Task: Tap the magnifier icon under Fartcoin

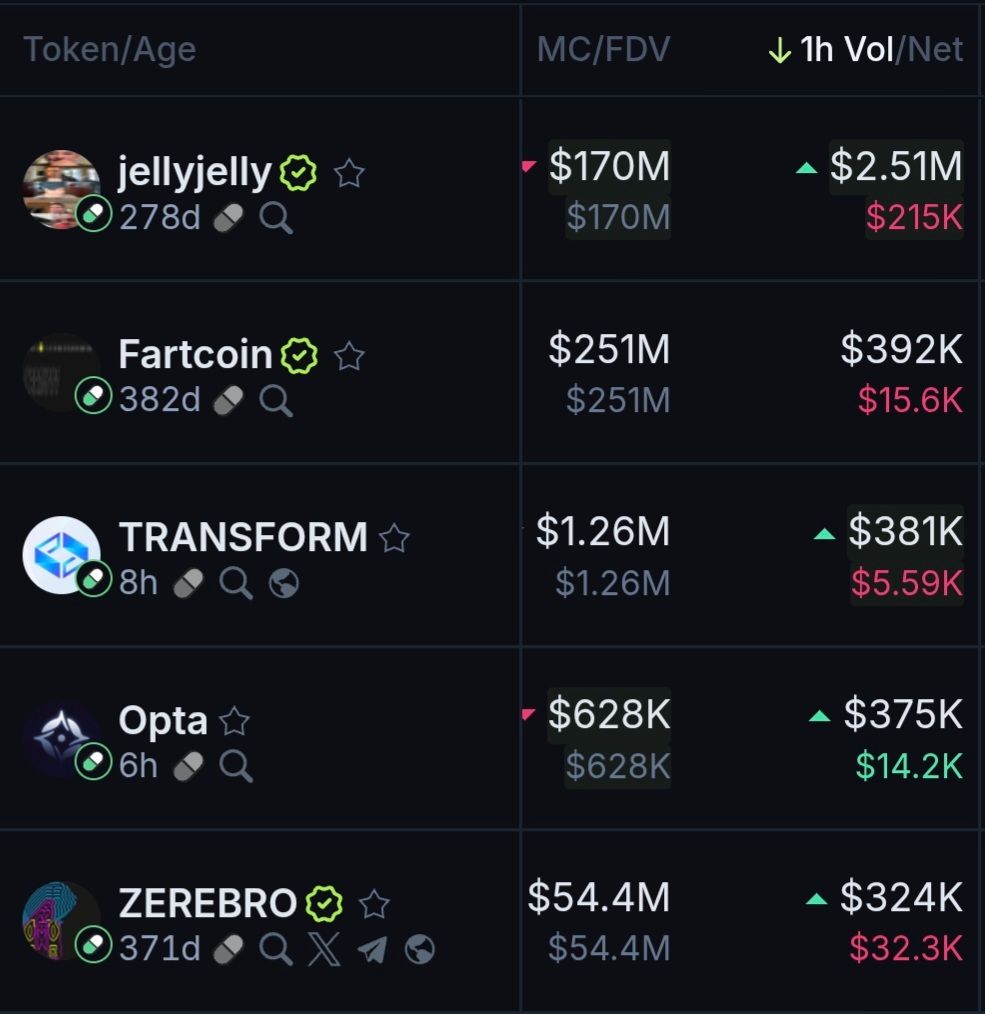Action: 276,400
